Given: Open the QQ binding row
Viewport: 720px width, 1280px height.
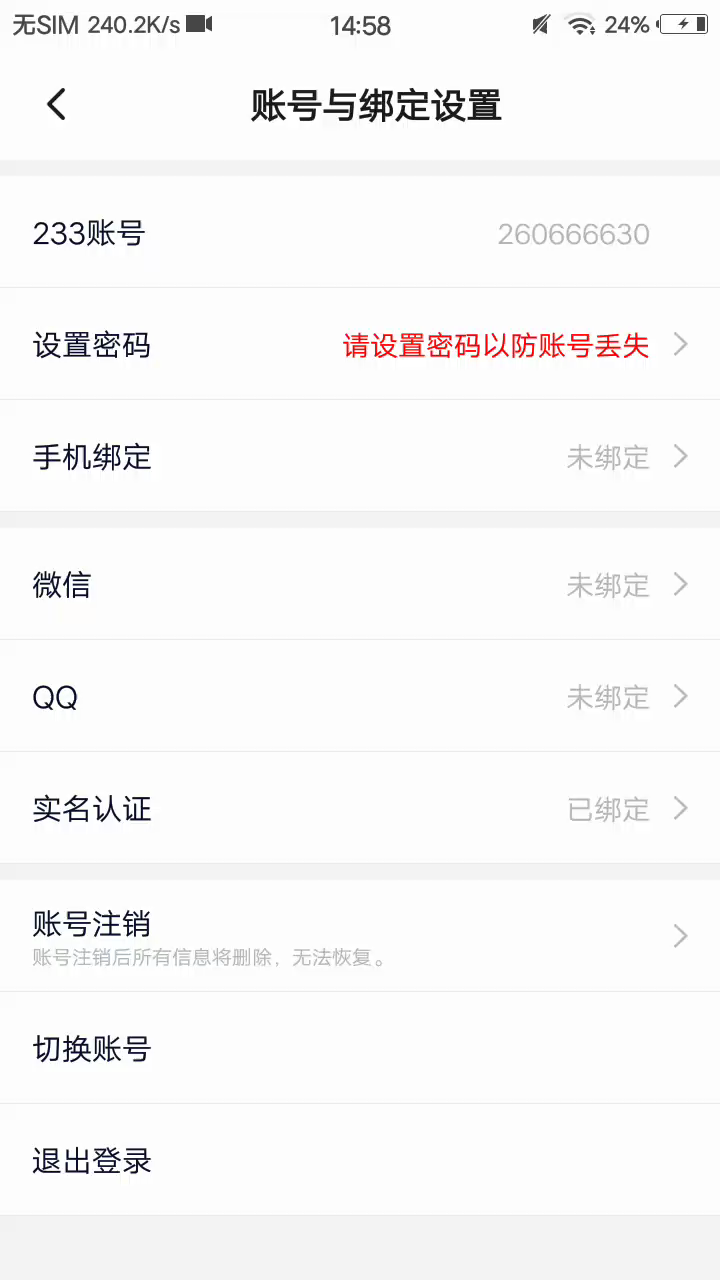Looking at the screenshot, I should pyautogui.click(x=360, y=697).
